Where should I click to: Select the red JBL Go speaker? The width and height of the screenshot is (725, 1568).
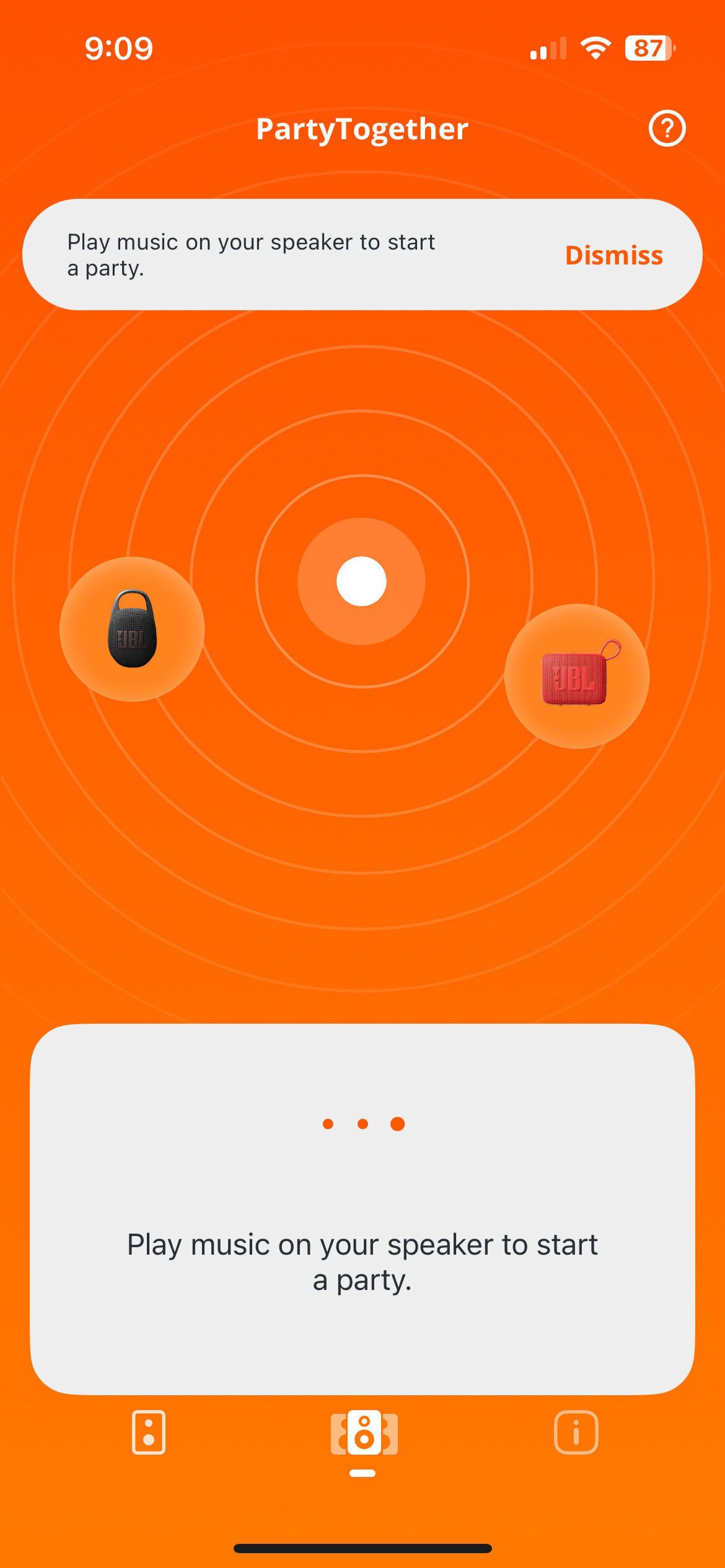point(577,676)
